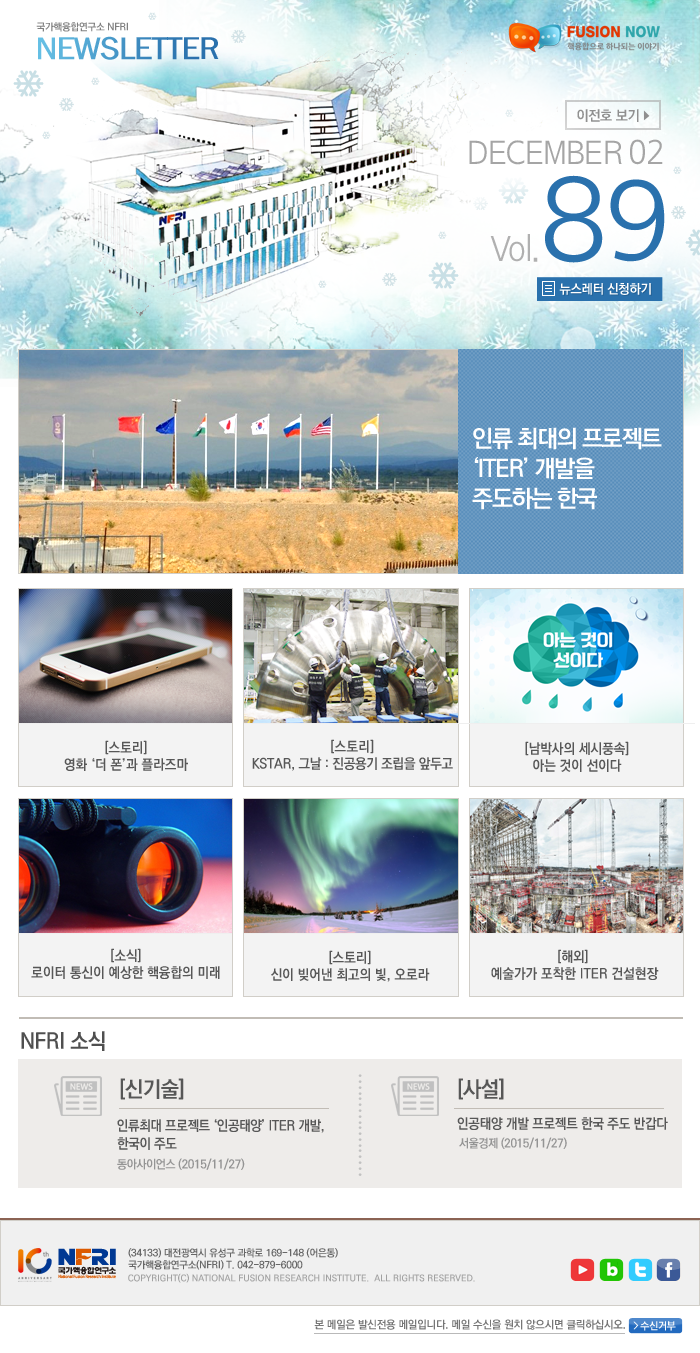Screen dimensions: 700x1353
Task: Open the ITER 개발을 주도하는 한국 feature banner
Action: 570,461
